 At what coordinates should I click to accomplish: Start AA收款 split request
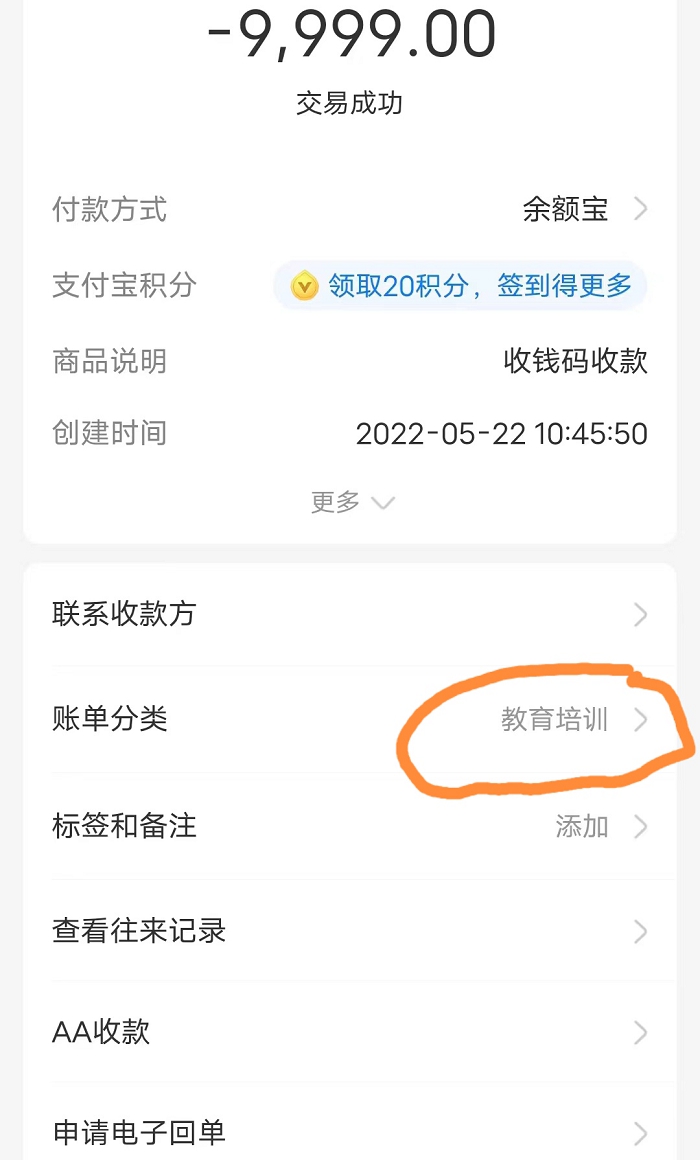pos(350,1032)
